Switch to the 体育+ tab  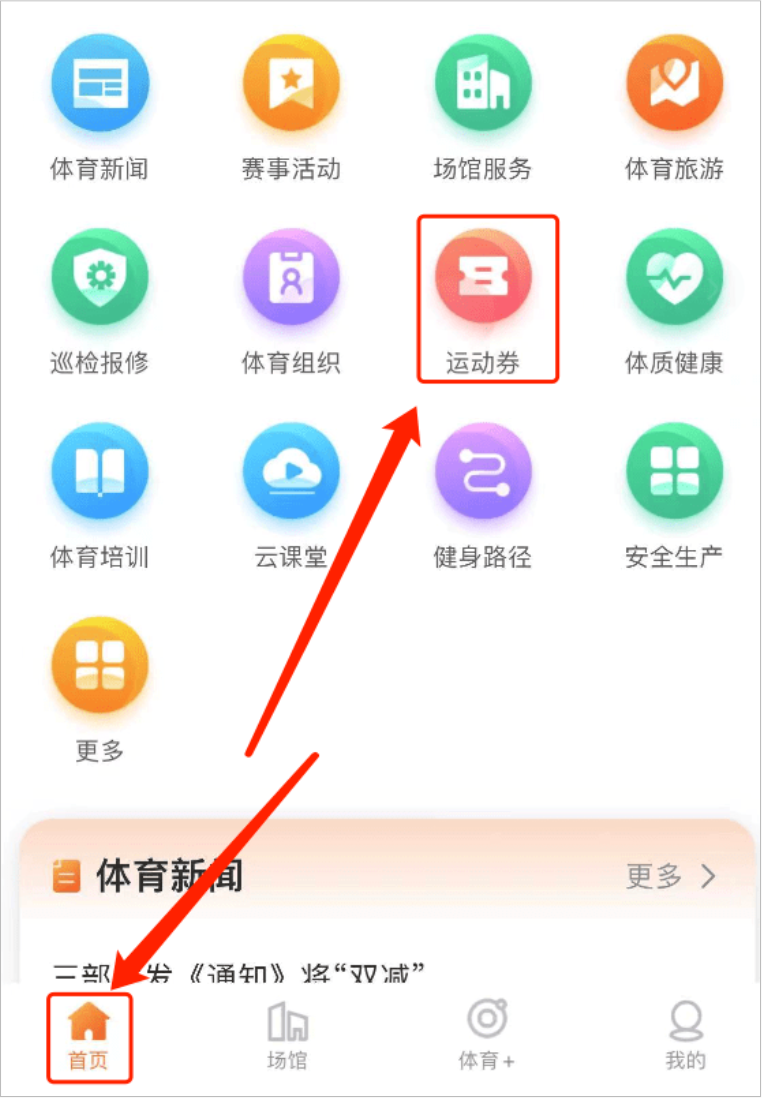[486, 1037]
